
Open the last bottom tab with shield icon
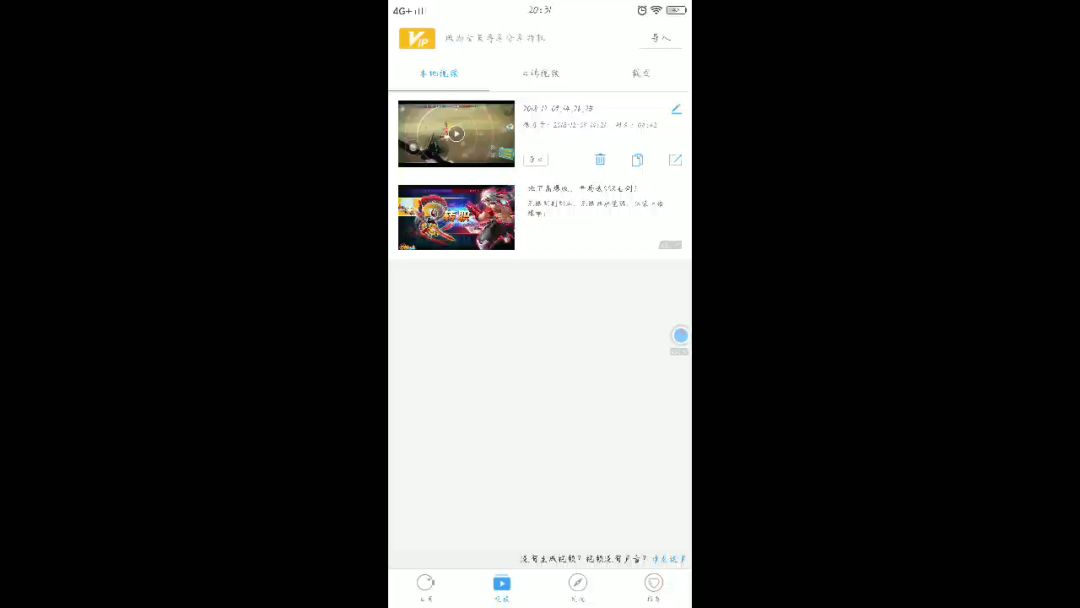tap(654, 588)
